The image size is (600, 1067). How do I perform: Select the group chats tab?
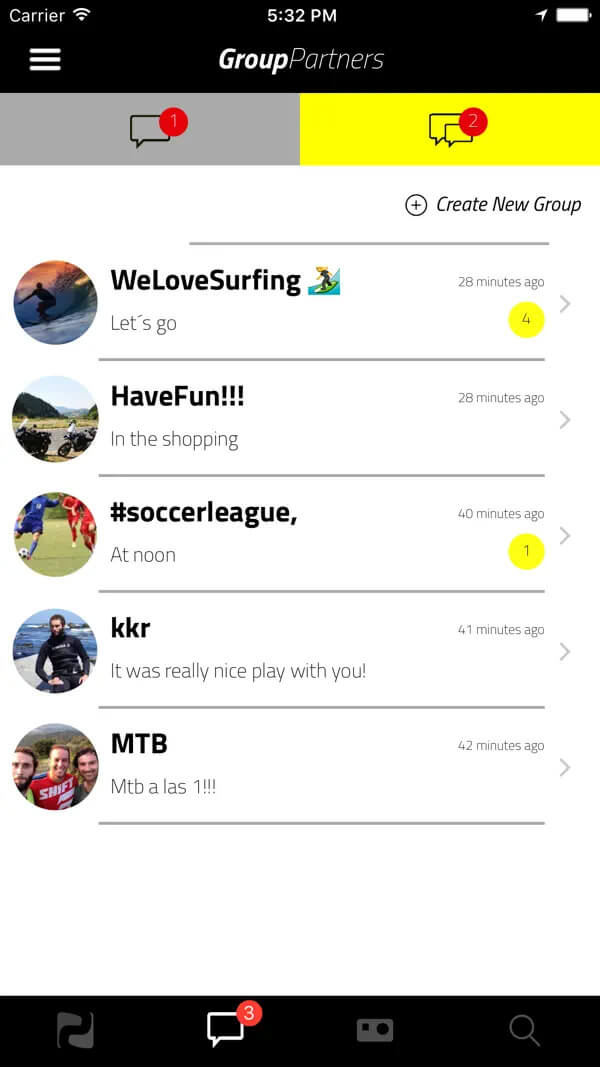[450, 129]
